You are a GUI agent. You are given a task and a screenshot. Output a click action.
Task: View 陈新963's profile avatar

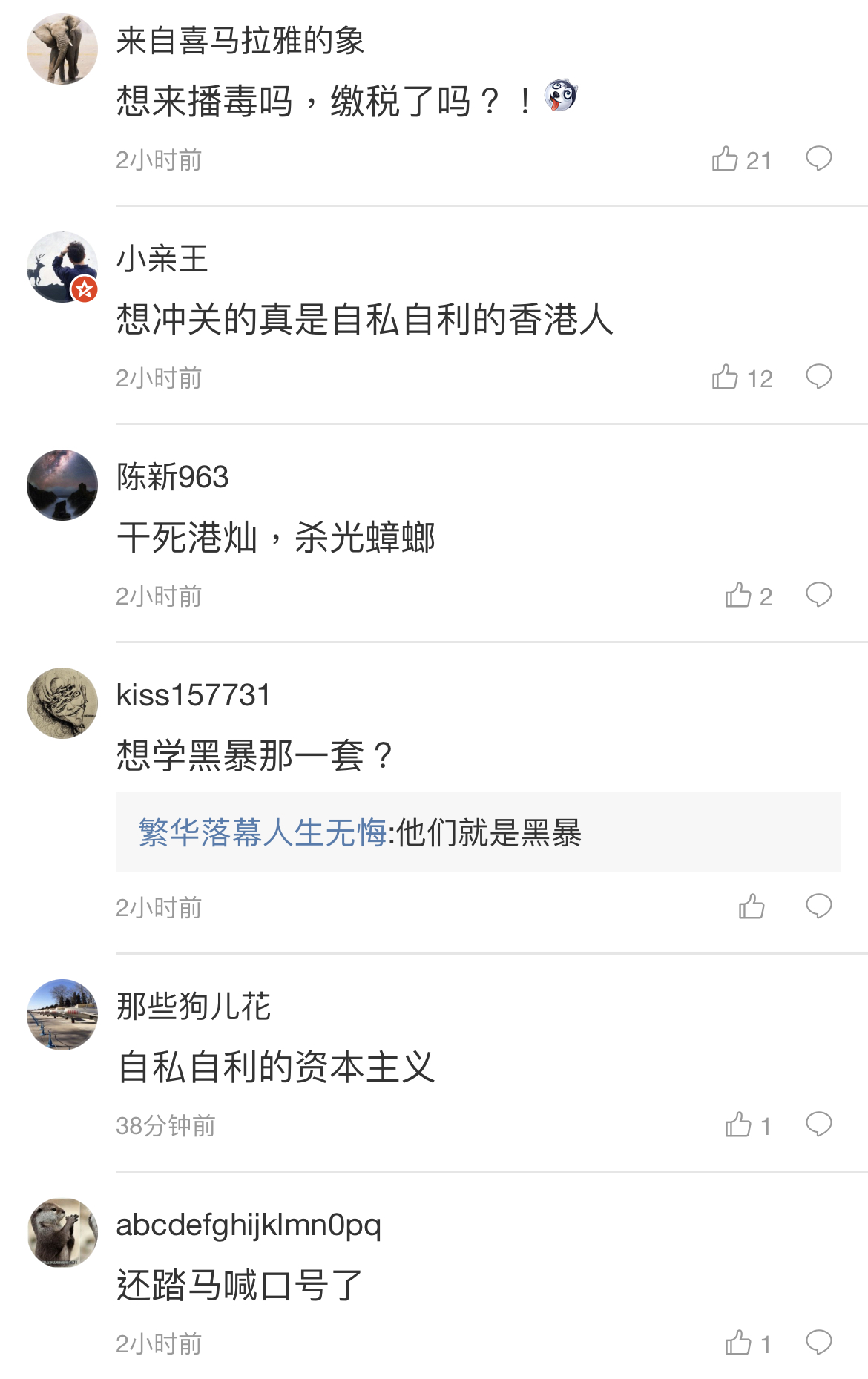coord(62,485)
